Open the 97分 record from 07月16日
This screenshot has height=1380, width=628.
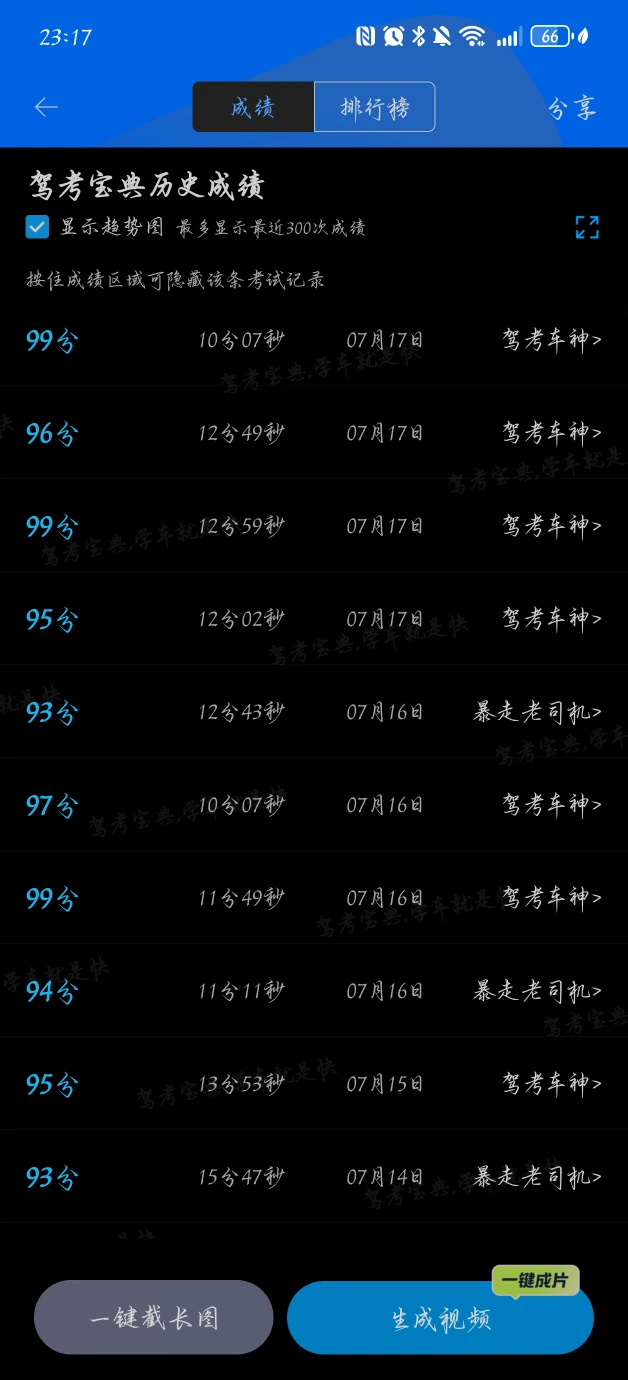click(314, 805)
